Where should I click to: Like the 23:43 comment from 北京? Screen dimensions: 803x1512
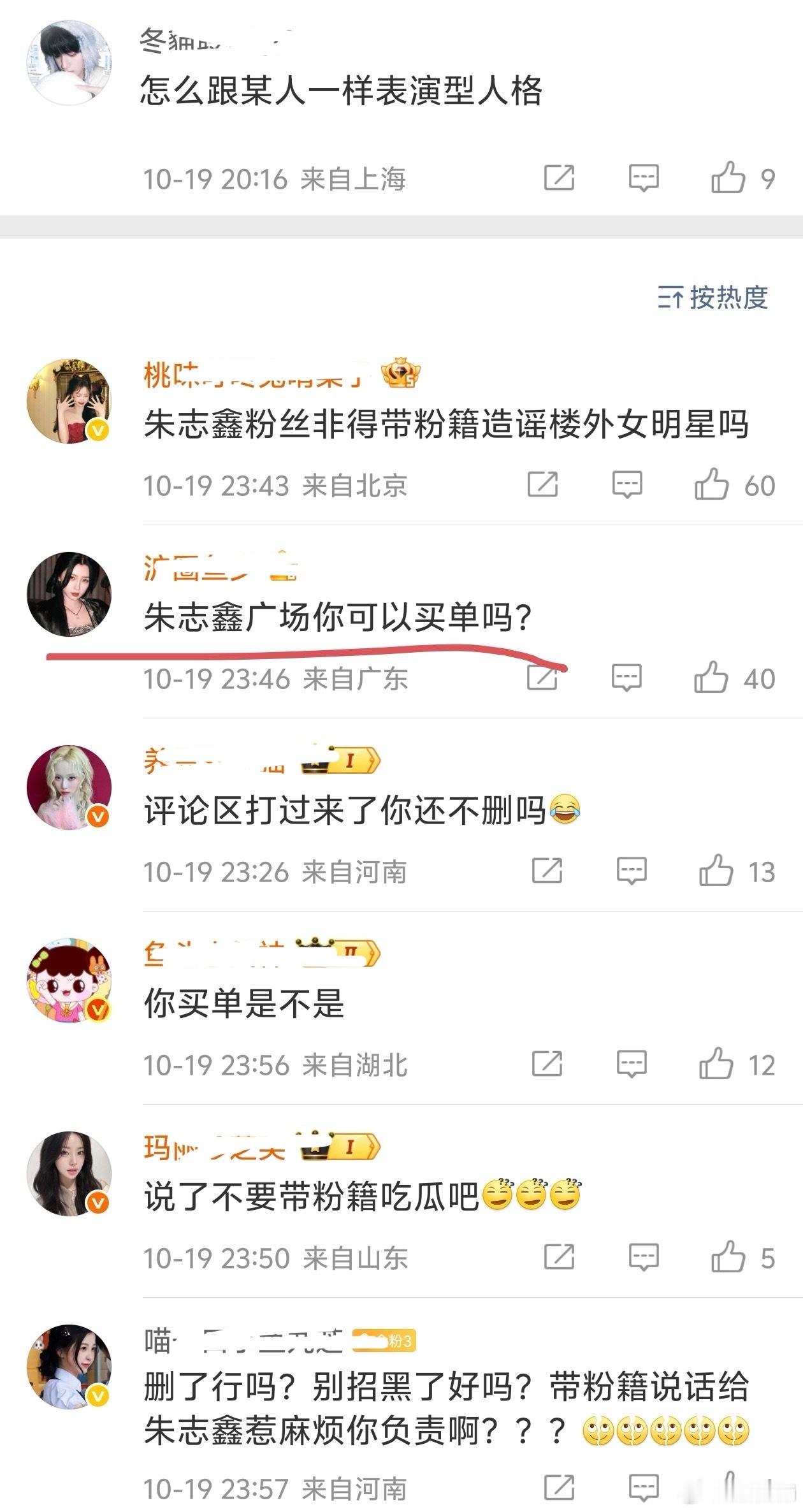coord(711,485)
